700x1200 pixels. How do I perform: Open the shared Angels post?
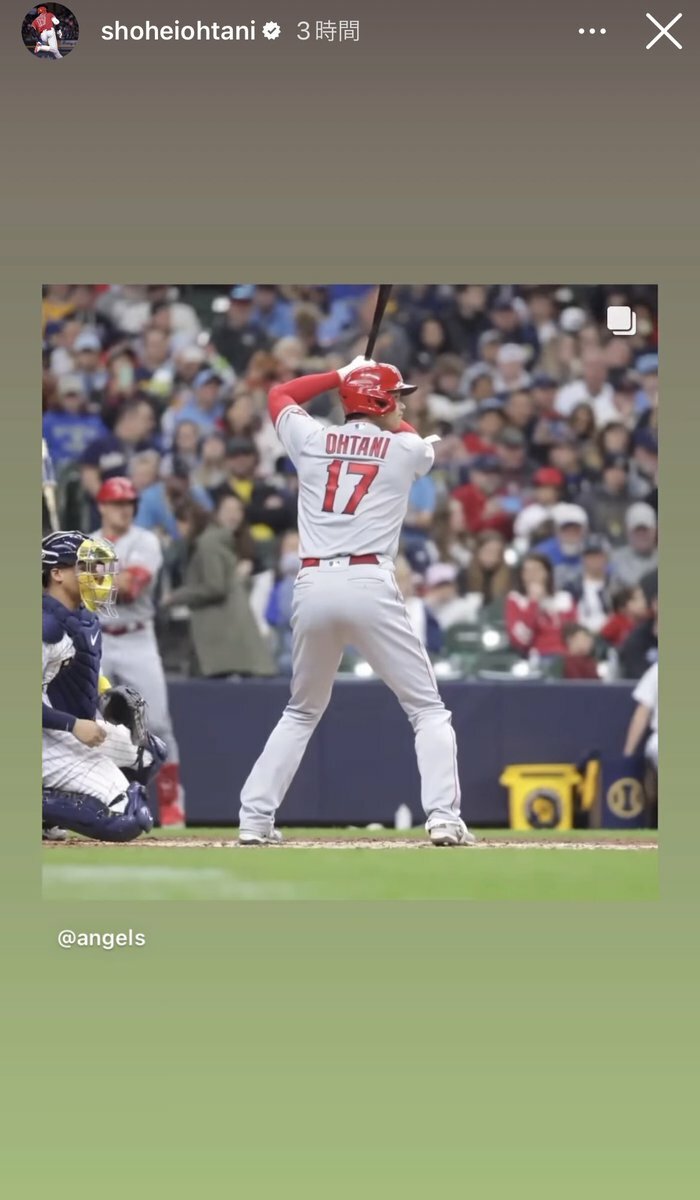click(350, 592)
